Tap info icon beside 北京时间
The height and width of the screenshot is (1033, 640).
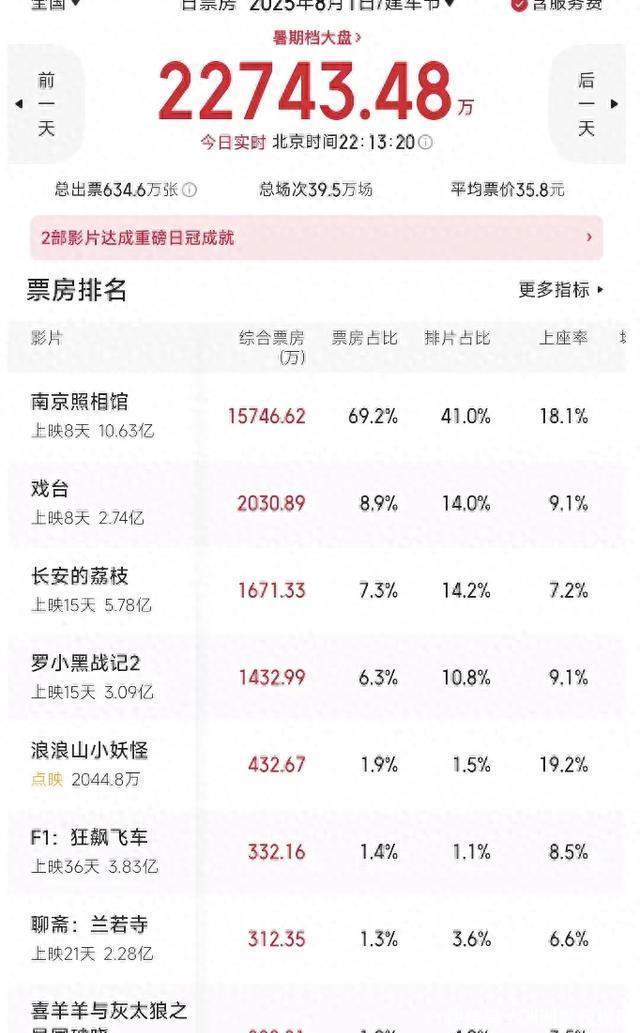pyautogui.click(x=426, y=142)
